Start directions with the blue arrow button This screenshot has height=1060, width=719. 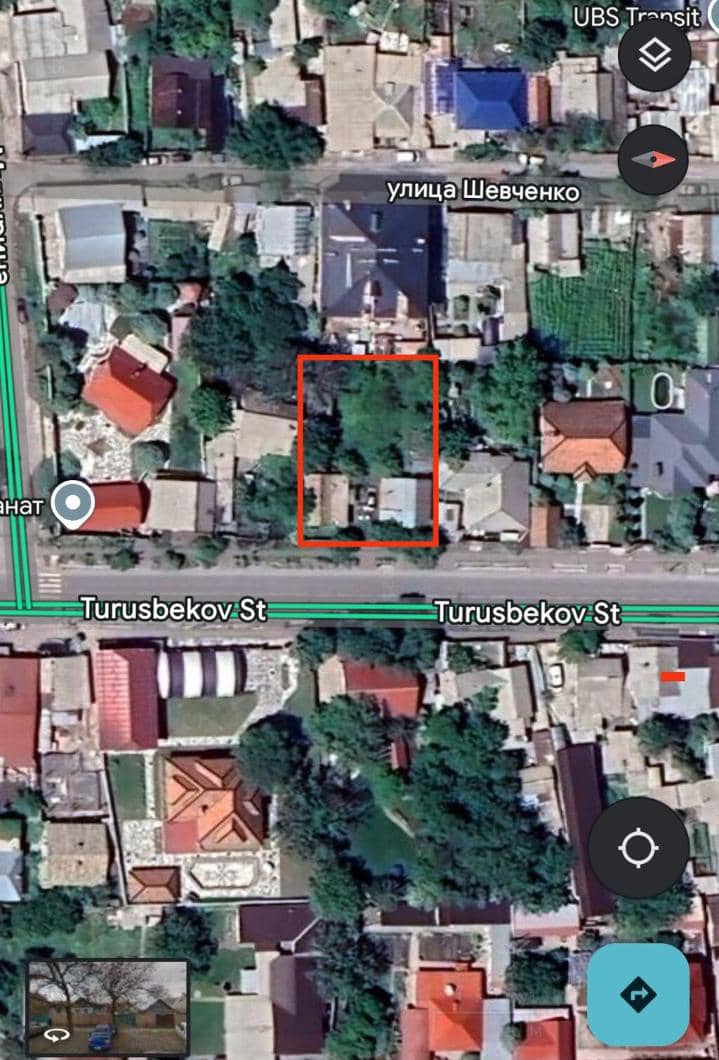tap(637, 994)
